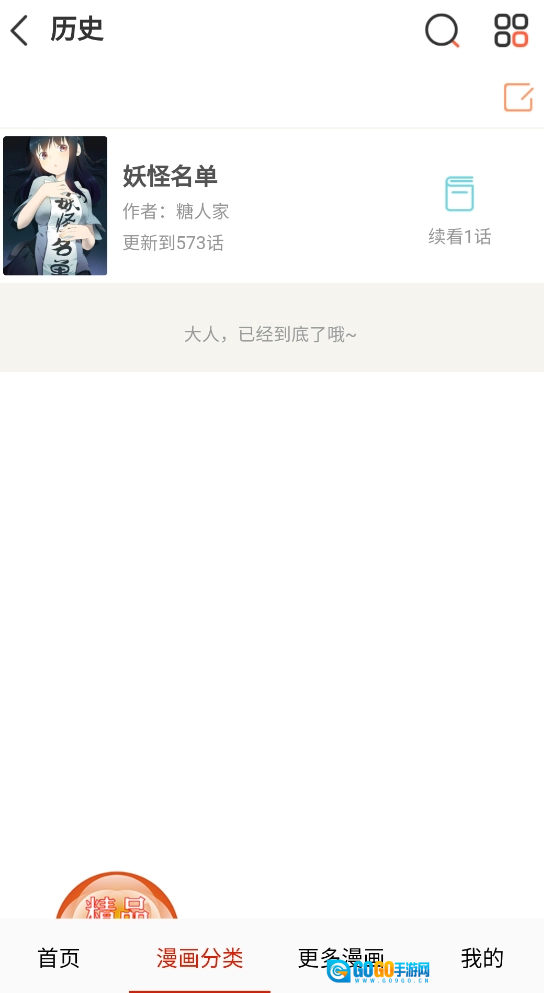Tap the orange 精品 floating badge

click(x=117, y=895)
